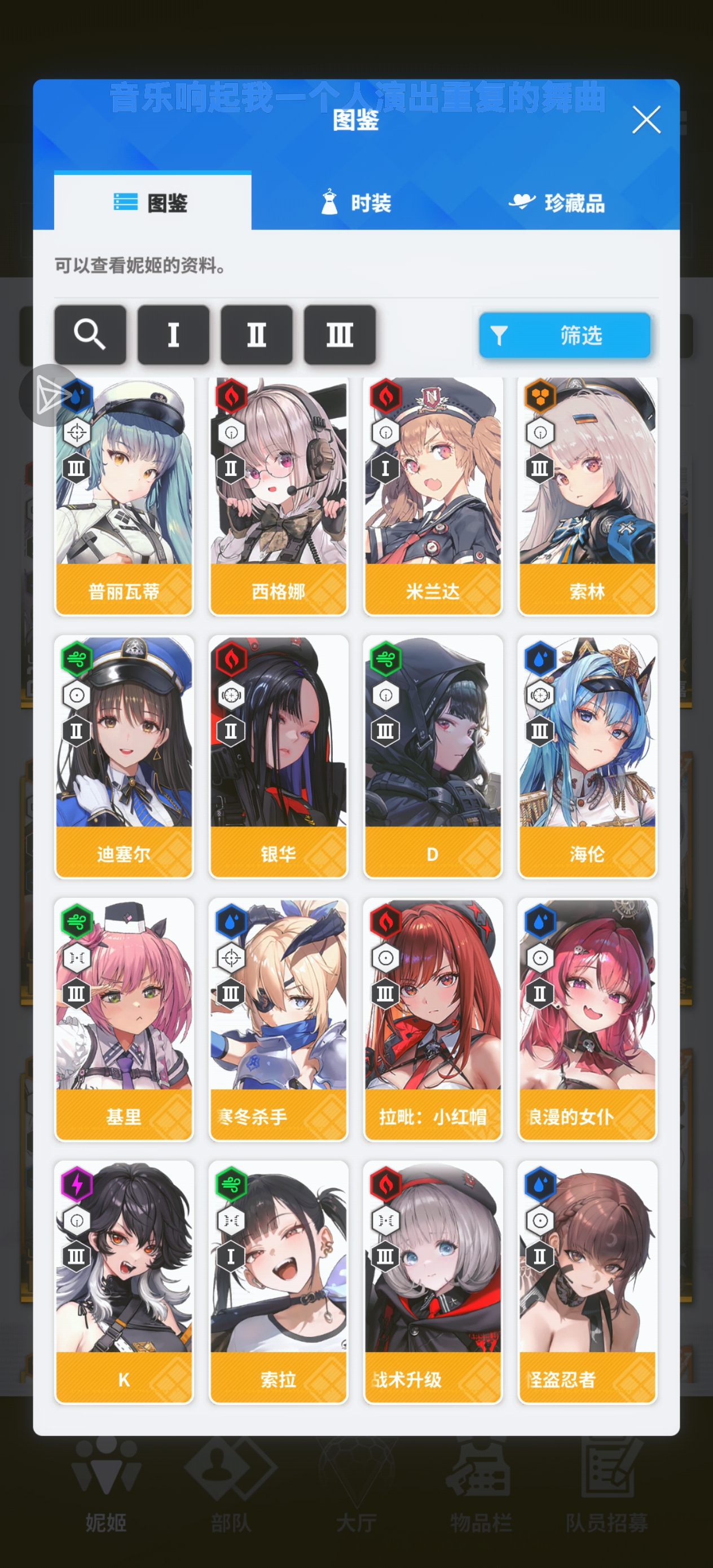View the 银华 card
Image resolution: width=713 pixels, height=1568 pixels.
278,756
